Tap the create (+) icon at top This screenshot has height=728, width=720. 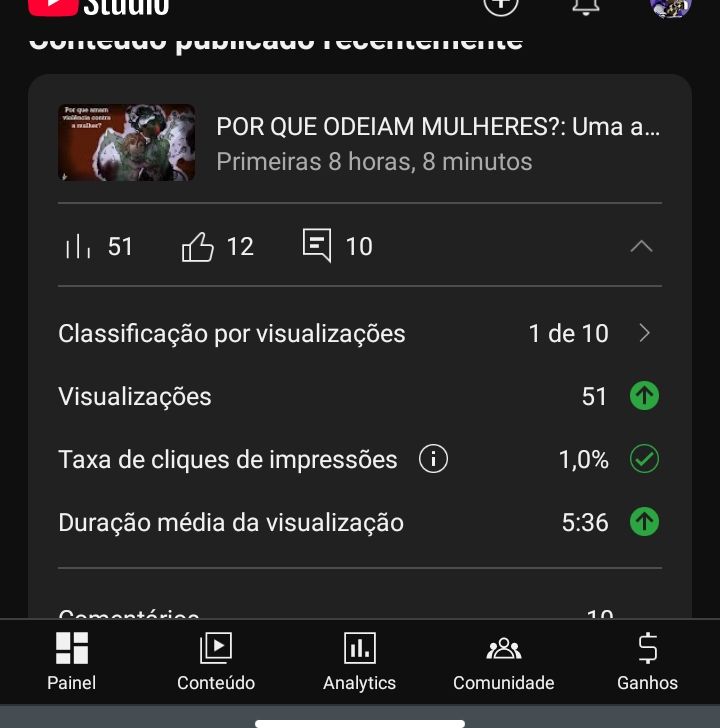point(501,7)
